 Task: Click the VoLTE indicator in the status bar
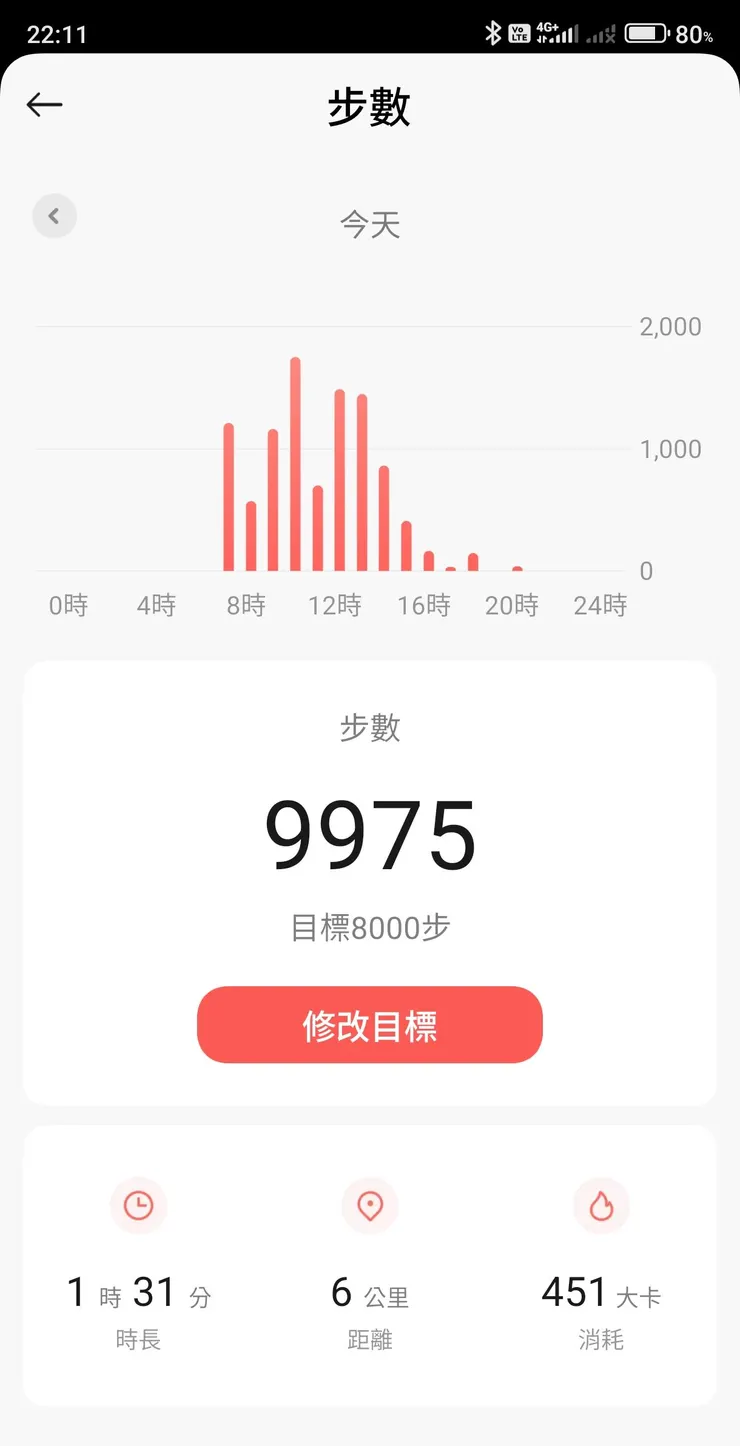pyautogui.click(x=519, y=32)
